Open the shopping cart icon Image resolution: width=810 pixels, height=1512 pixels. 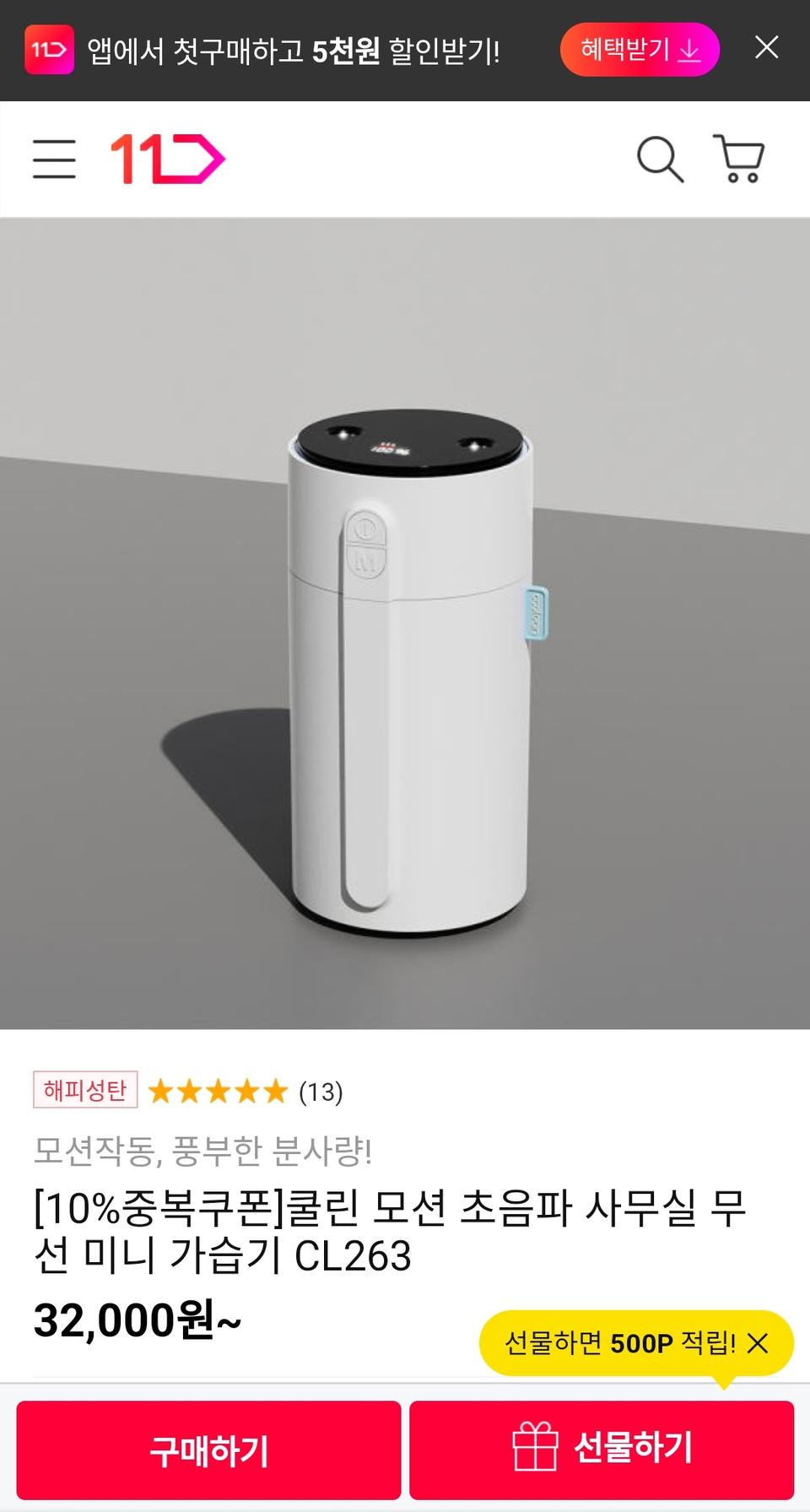(x=740, y=158)
